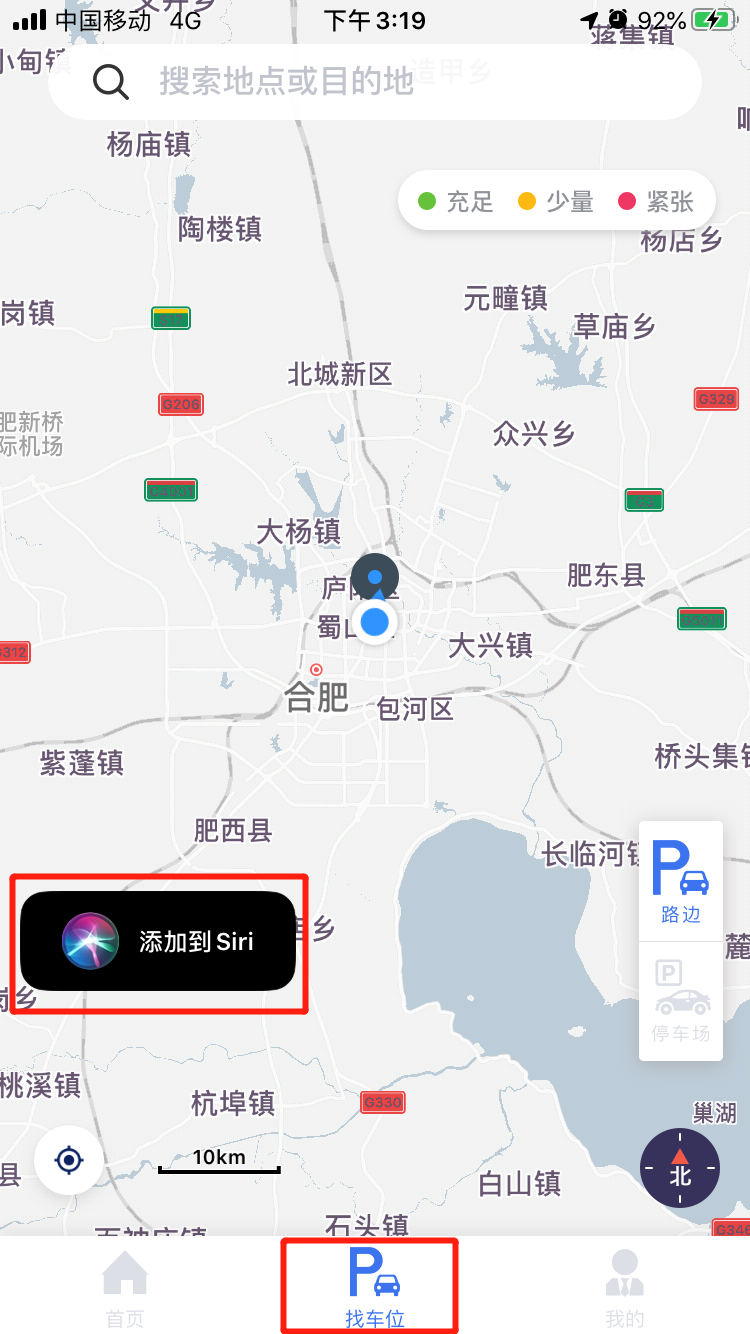Image resolution: width=750 pixels, height=1334 pixels.
Task: Add the shortcut with 添加到 Siri
Action: pos(158,941)
